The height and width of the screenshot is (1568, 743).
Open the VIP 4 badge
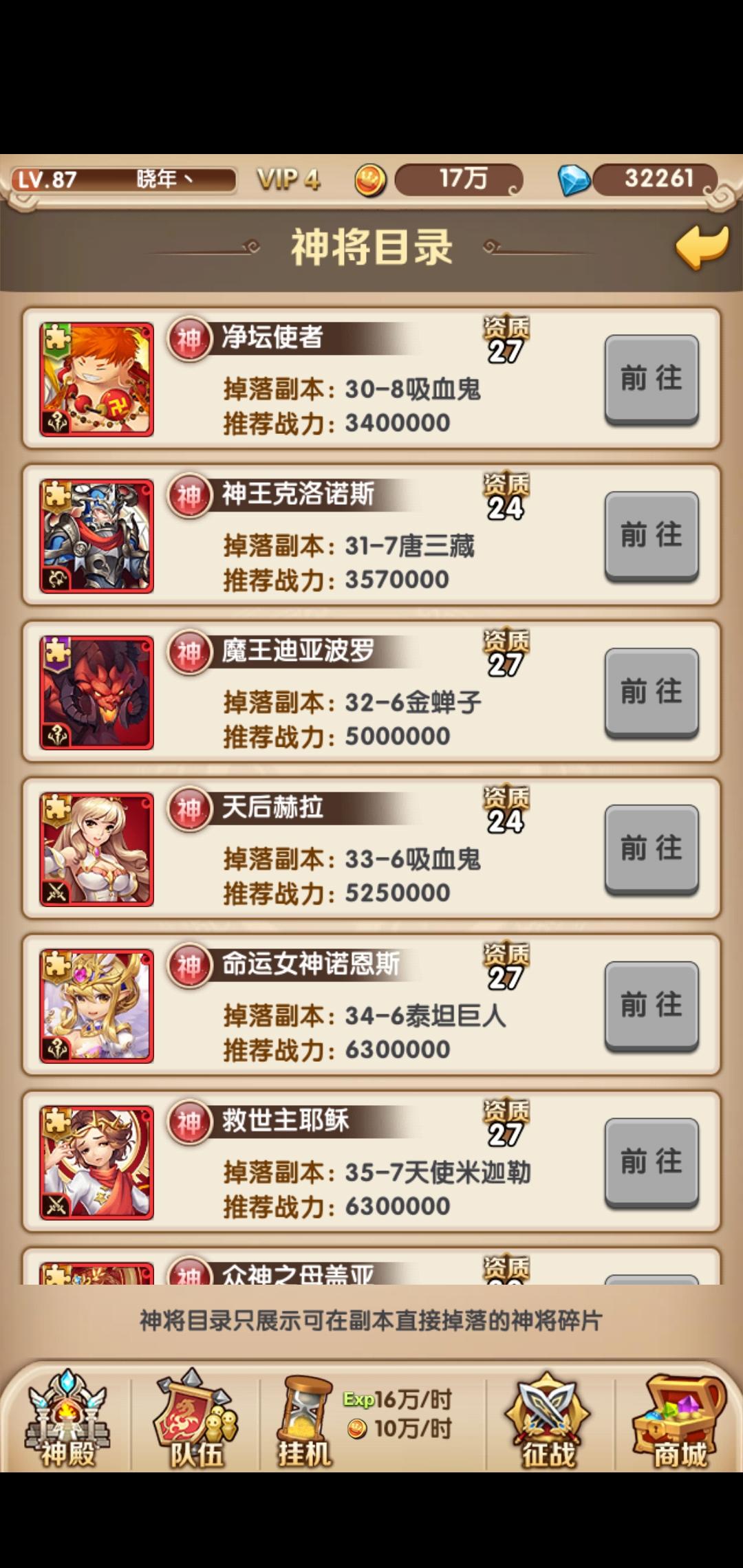289,179
